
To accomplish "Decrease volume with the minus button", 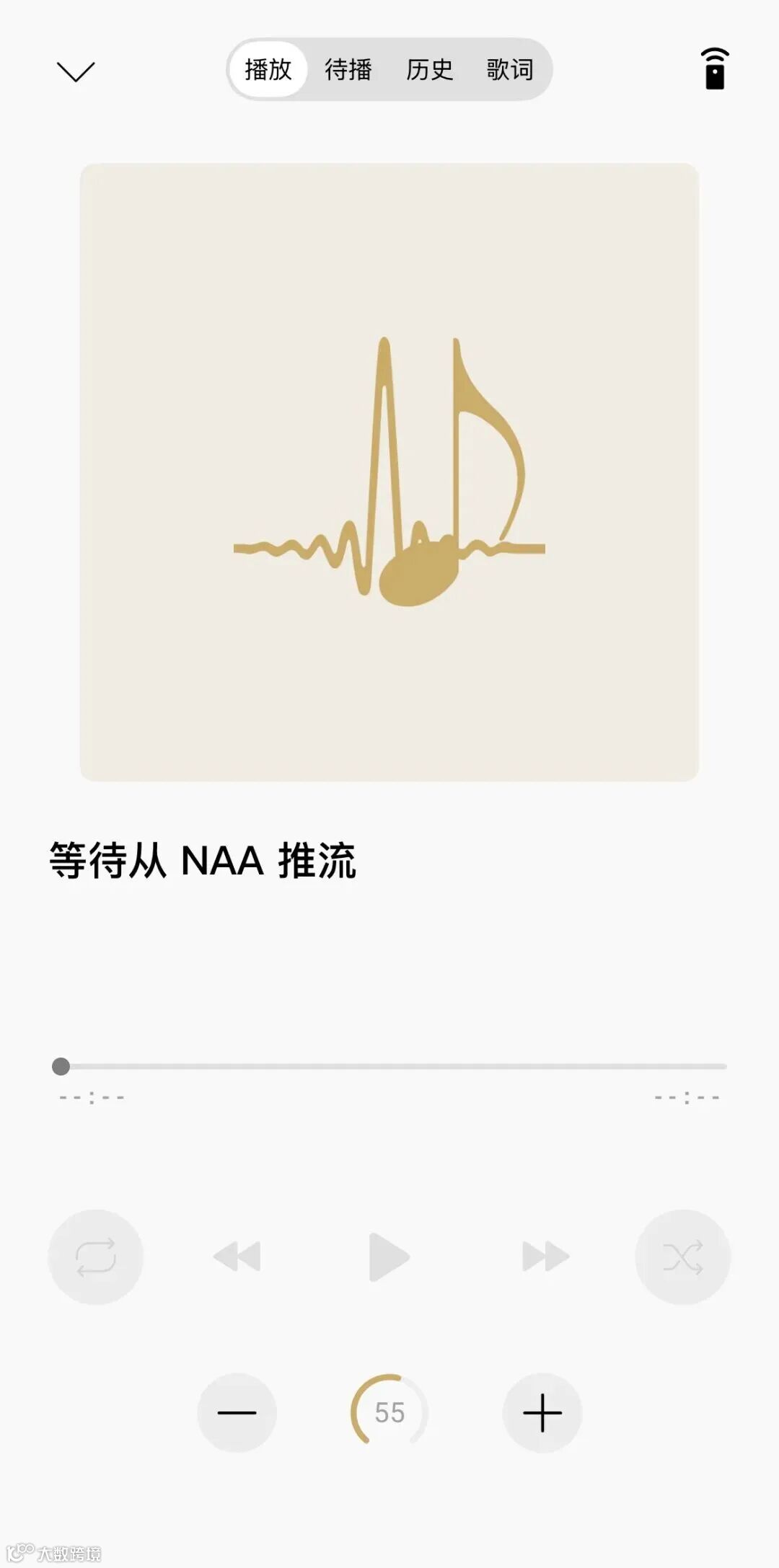I will [237, 1412].
